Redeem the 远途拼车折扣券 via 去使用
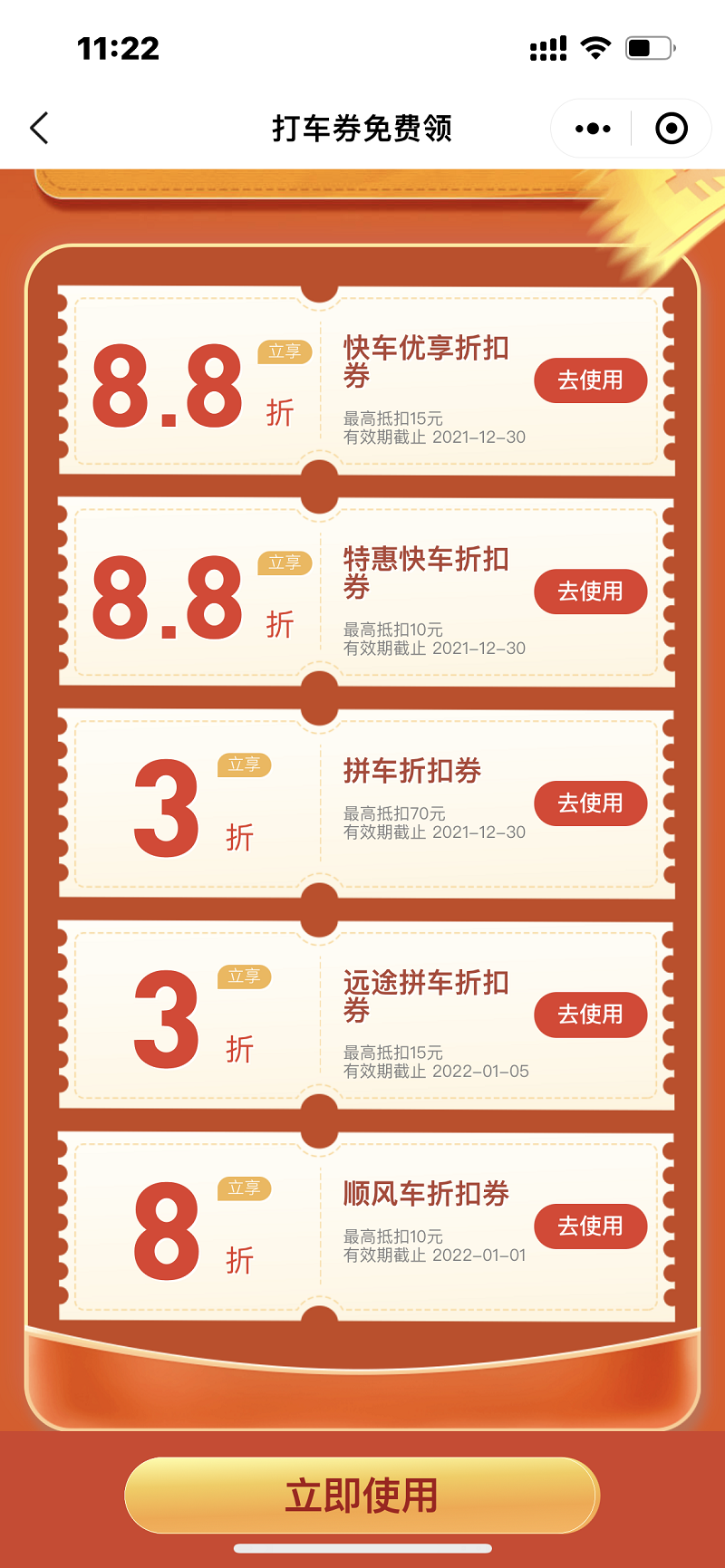The image size is (725, 1568). click(x=591, y=1015)
